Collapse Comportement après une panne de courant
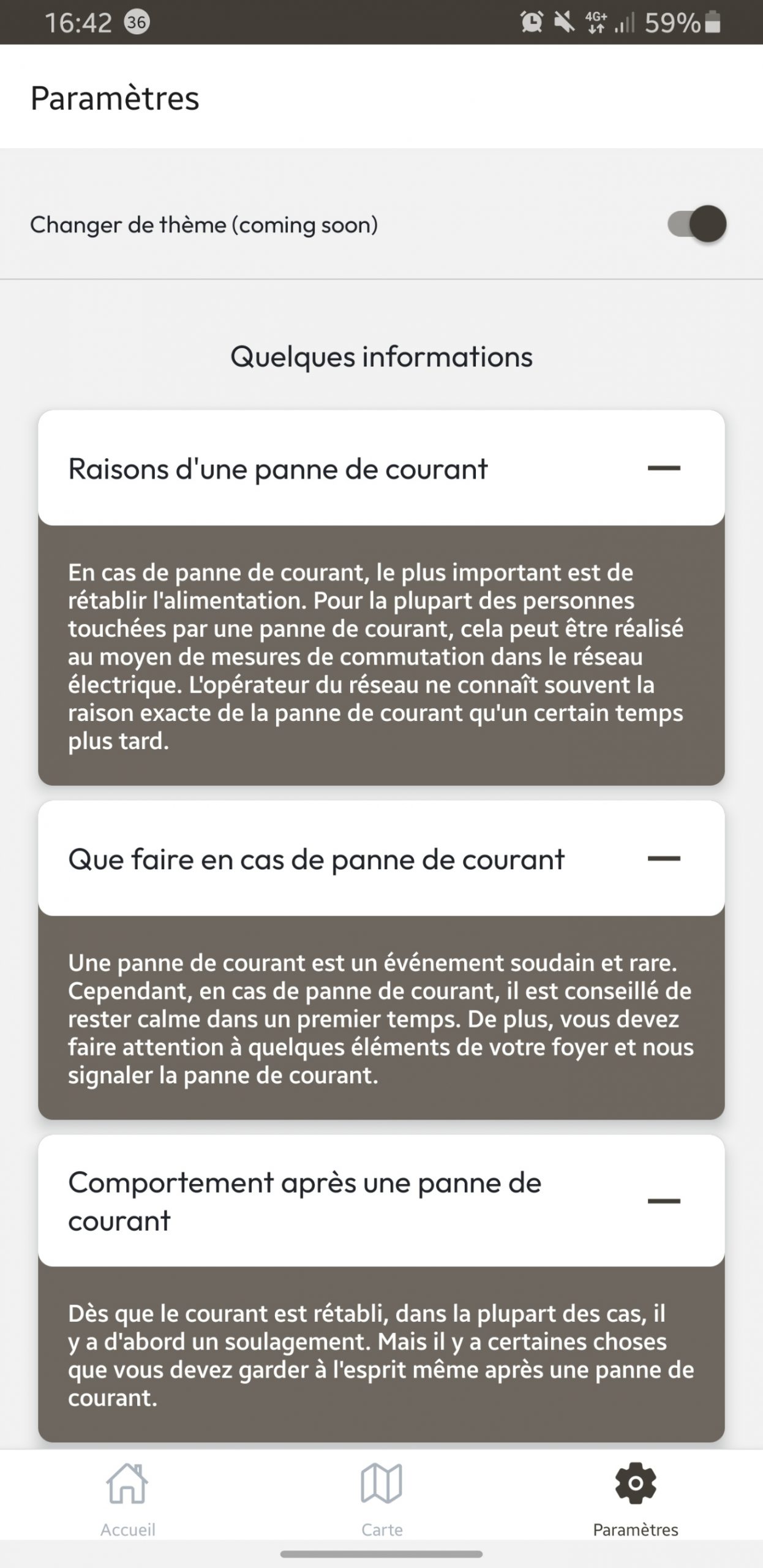 (664, 1201)
